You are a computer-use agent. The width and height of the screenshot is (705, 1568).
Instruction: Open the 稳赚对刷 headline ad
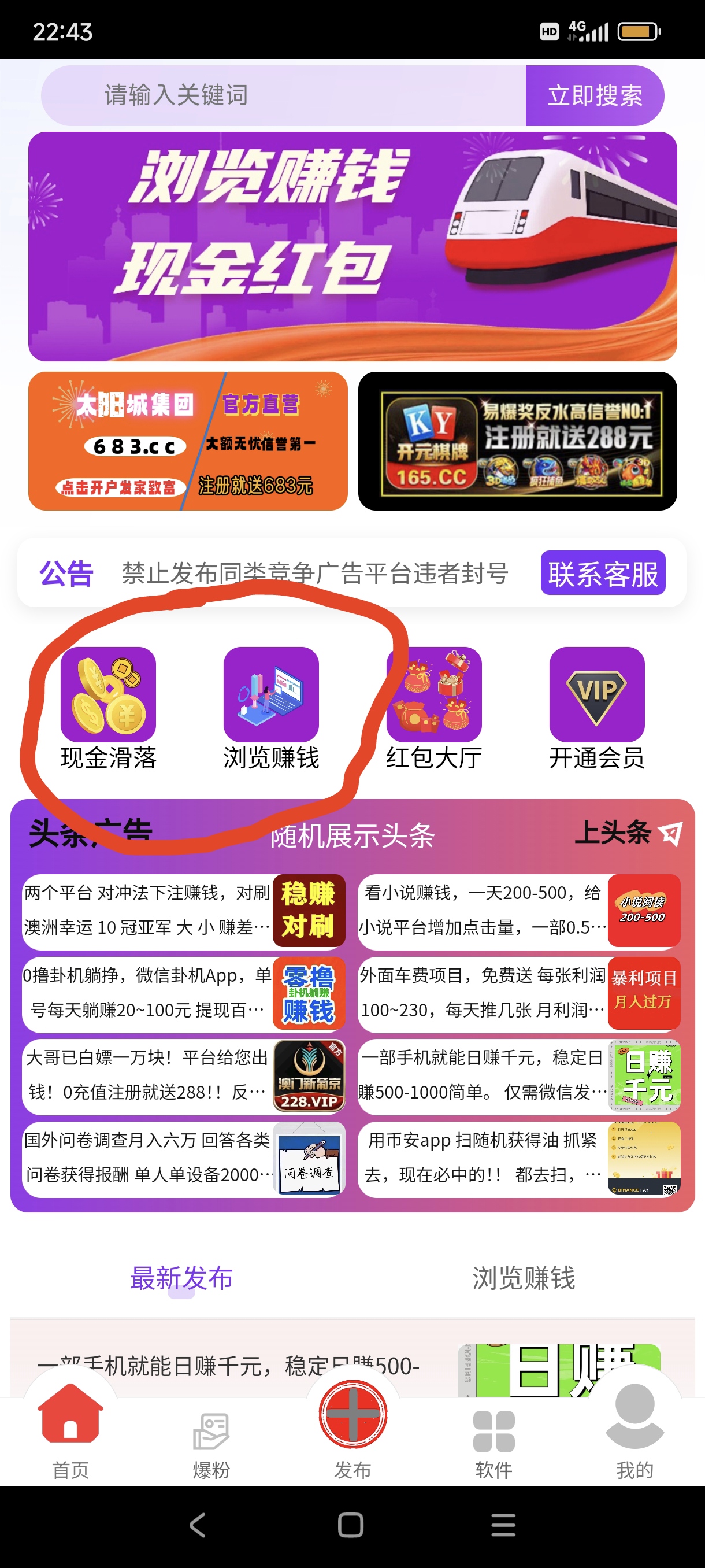pos(184,911)
